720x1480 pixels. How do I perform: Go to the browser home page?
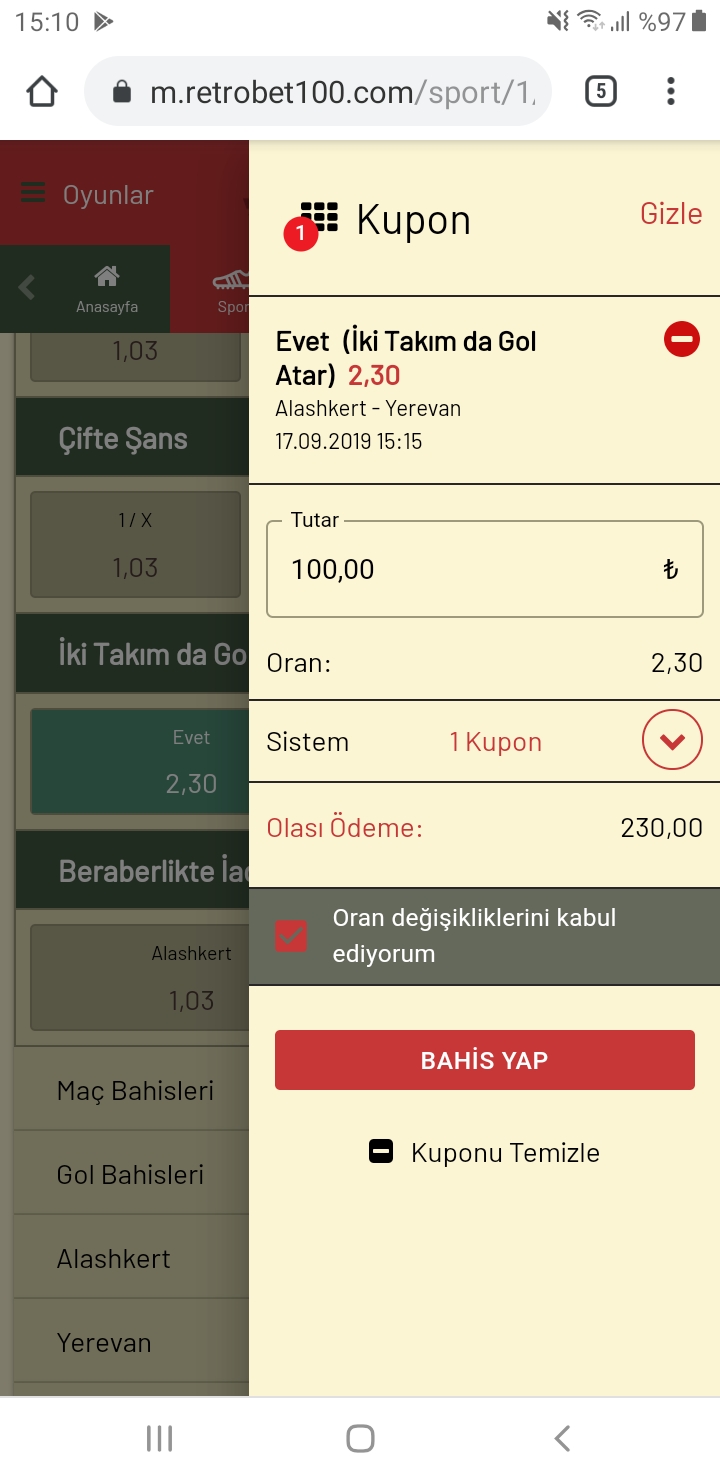pyautogui.click(x=42, y=92)
